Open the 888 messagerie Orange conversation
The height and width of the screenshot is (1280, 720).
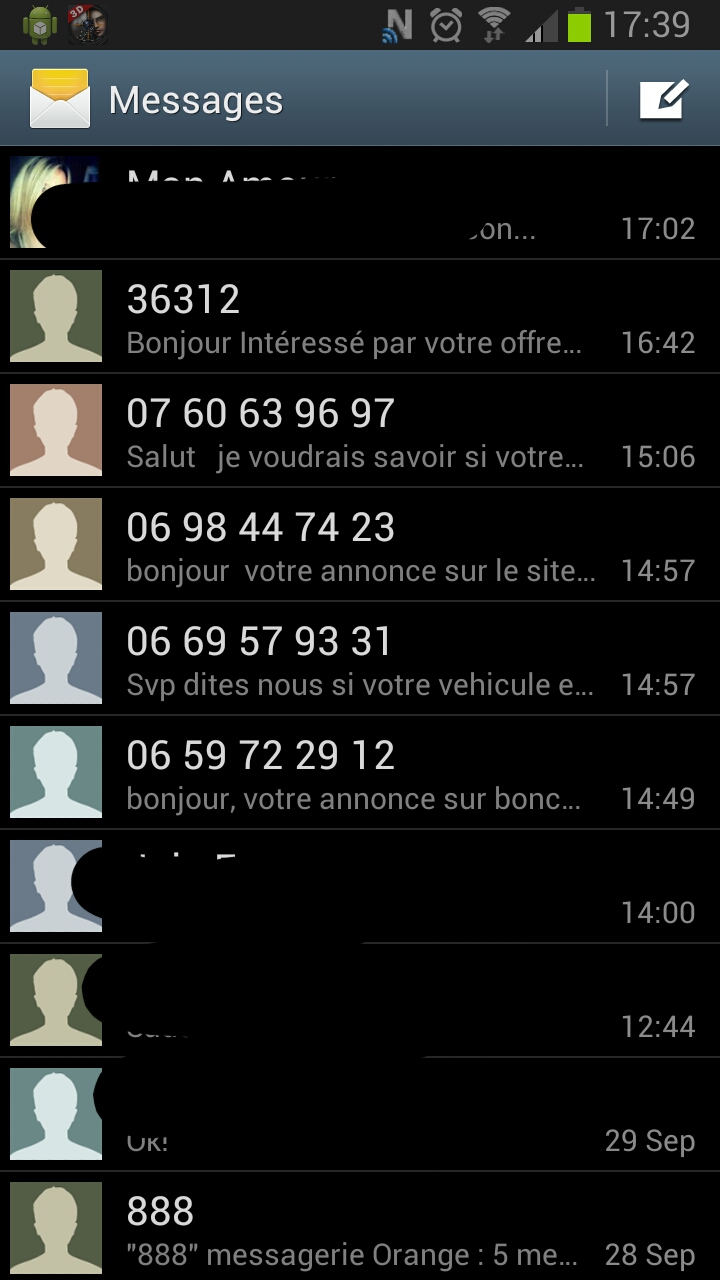(x=360, y=1229)
